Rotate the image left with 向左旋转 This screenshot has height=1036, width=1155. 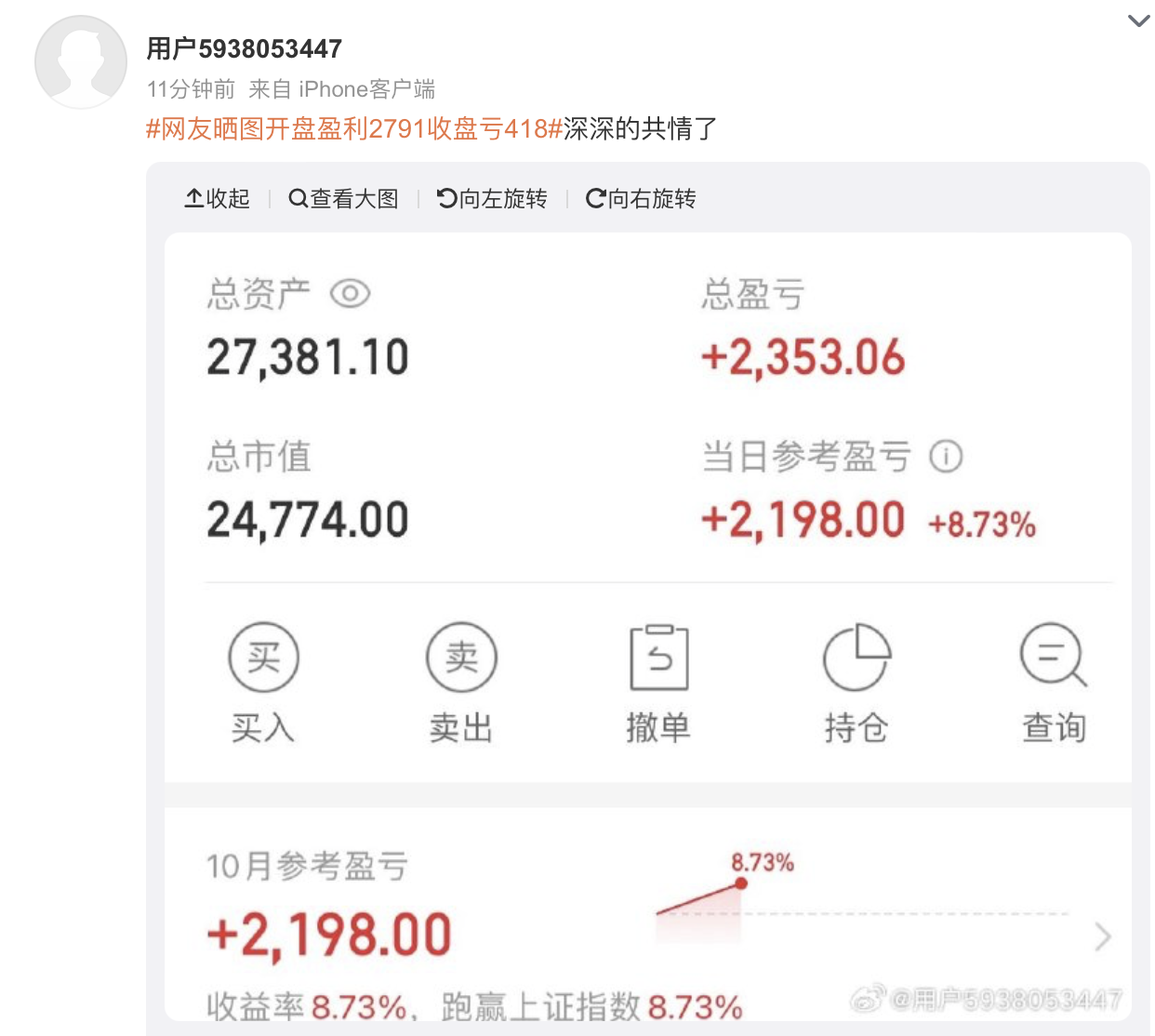[x=492, y=199]
